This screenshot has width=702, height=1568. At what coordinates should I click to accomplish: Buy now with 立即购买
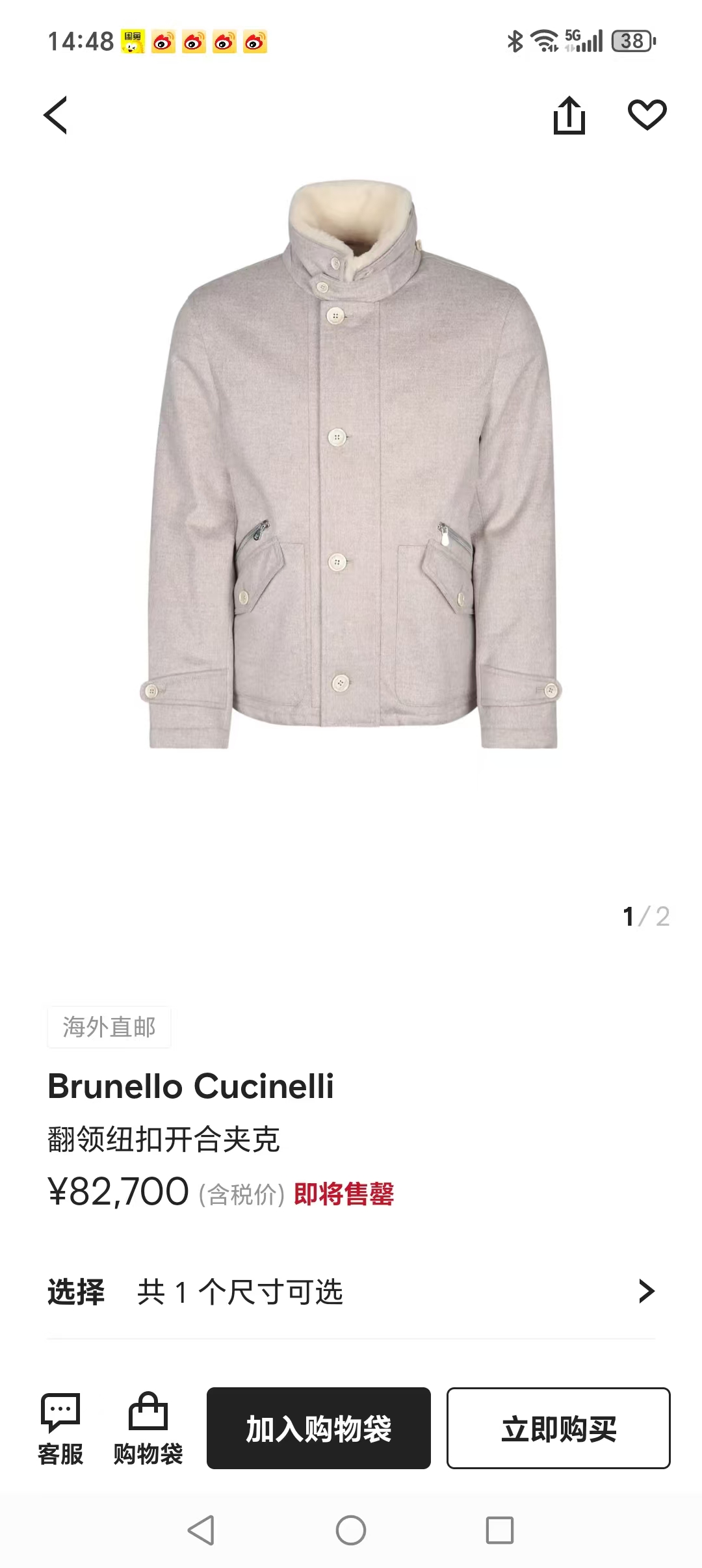tap(558, 1428)
